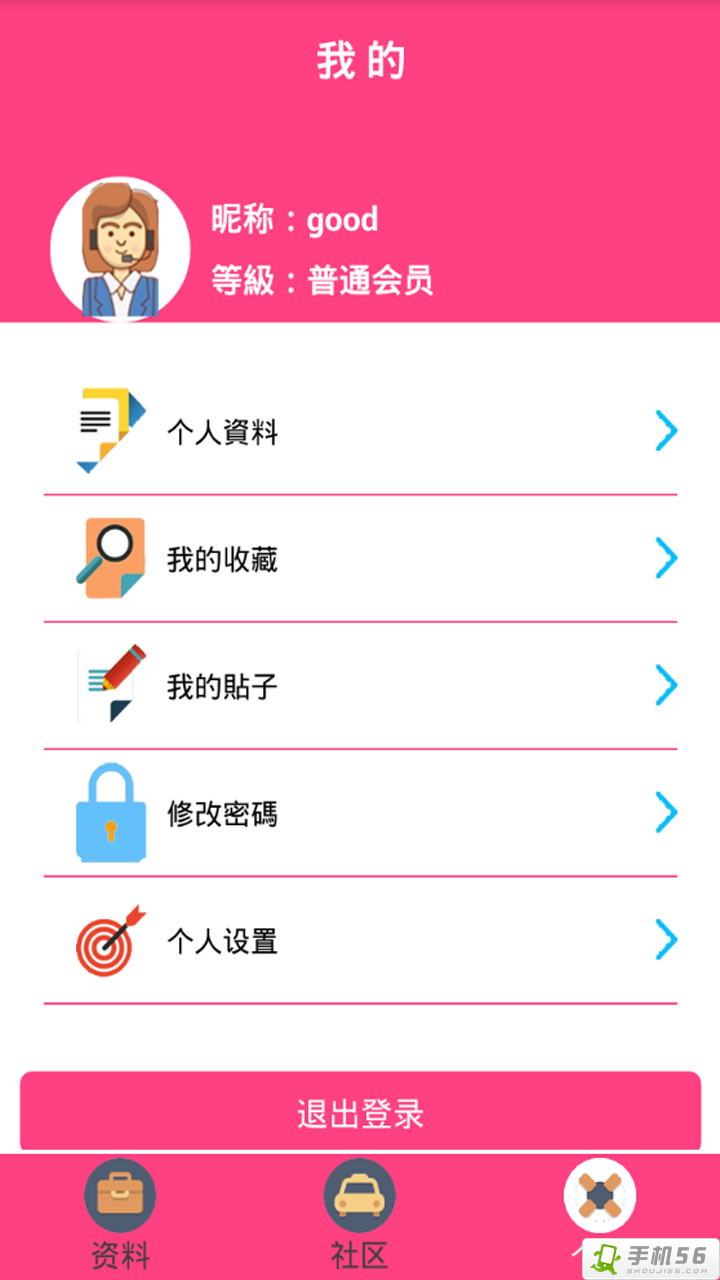The image size is (720, 1280).
Task: Tap the 退出登录 logout button
Action: click(x=360, y=1113)
